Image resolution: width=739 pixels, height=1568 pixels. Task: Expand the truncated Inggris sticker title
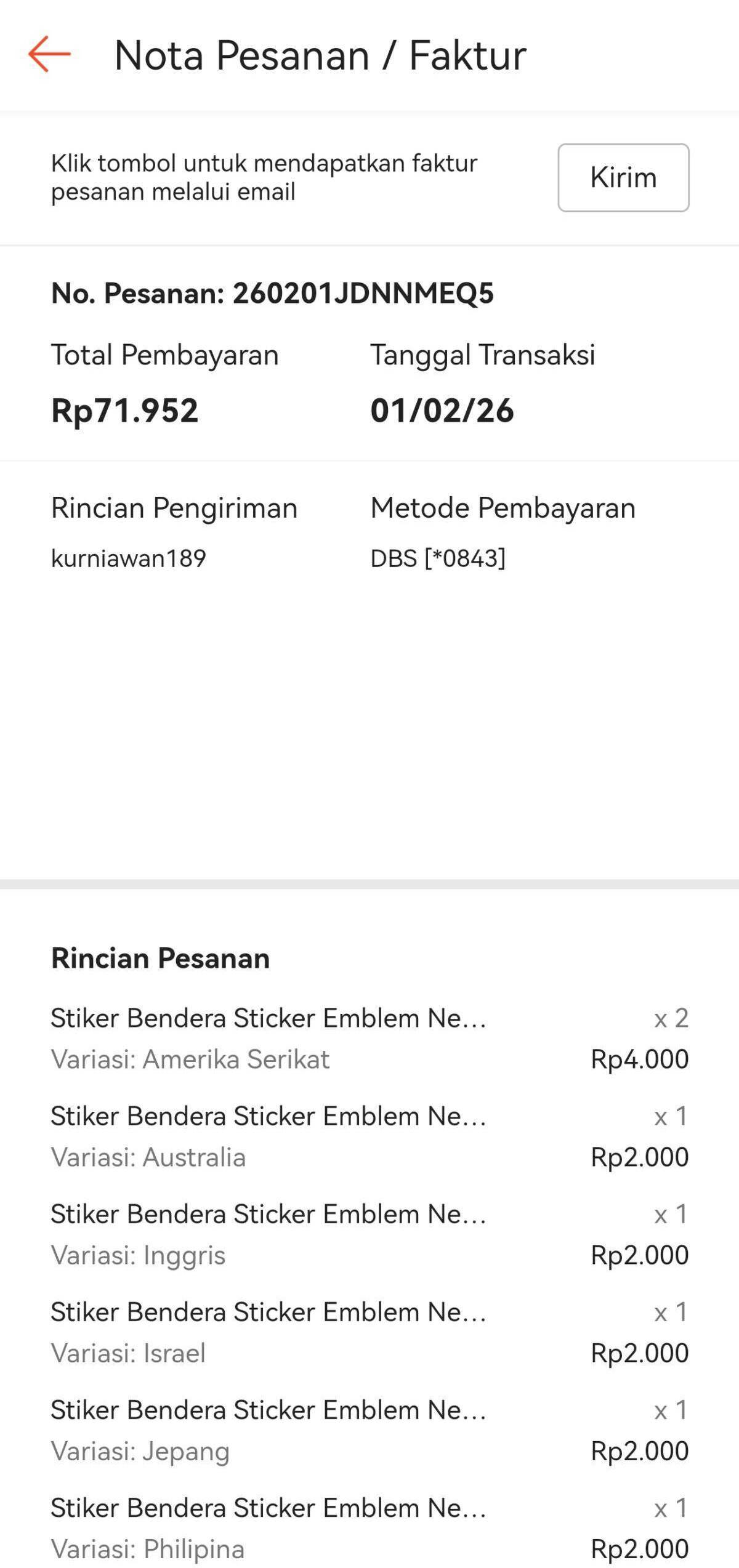(x=269, y=1214)
